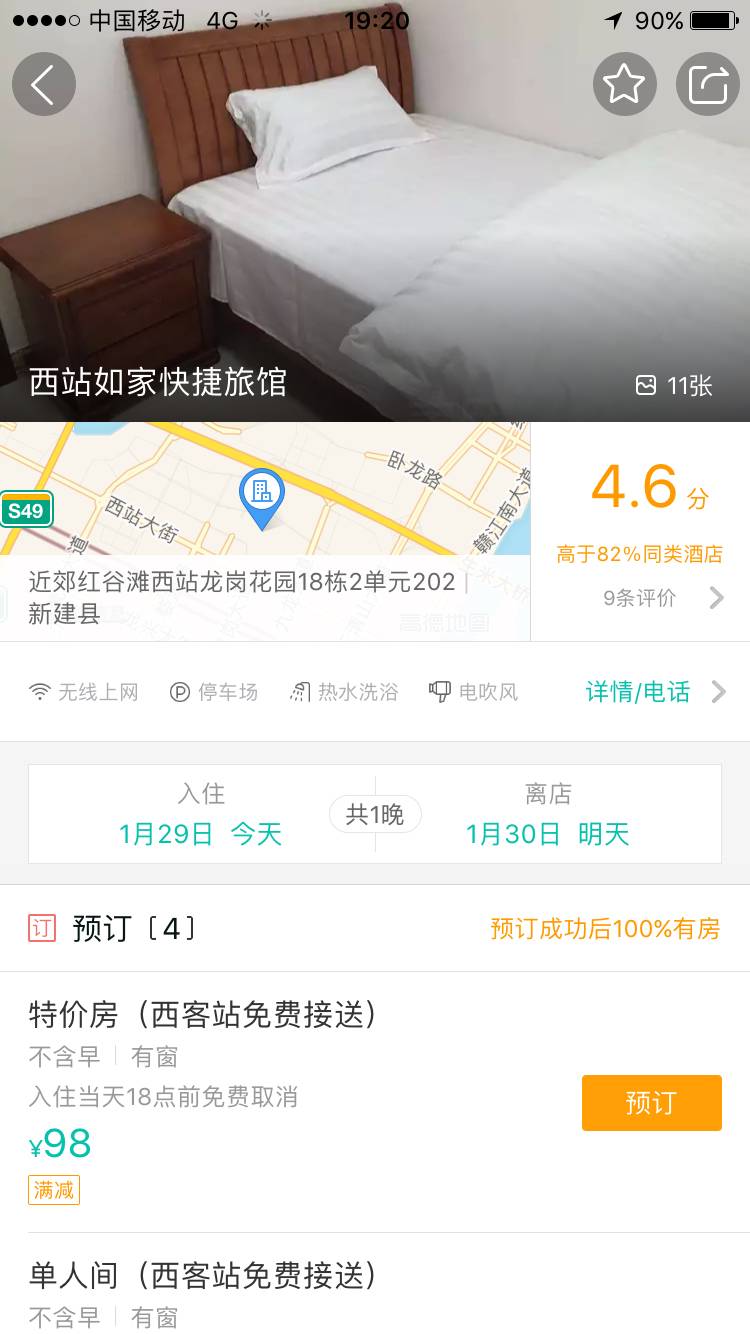The height and width of the screenshot is (1334, 750).
Task: Change the 入住 check-in date
Action: 201,814
